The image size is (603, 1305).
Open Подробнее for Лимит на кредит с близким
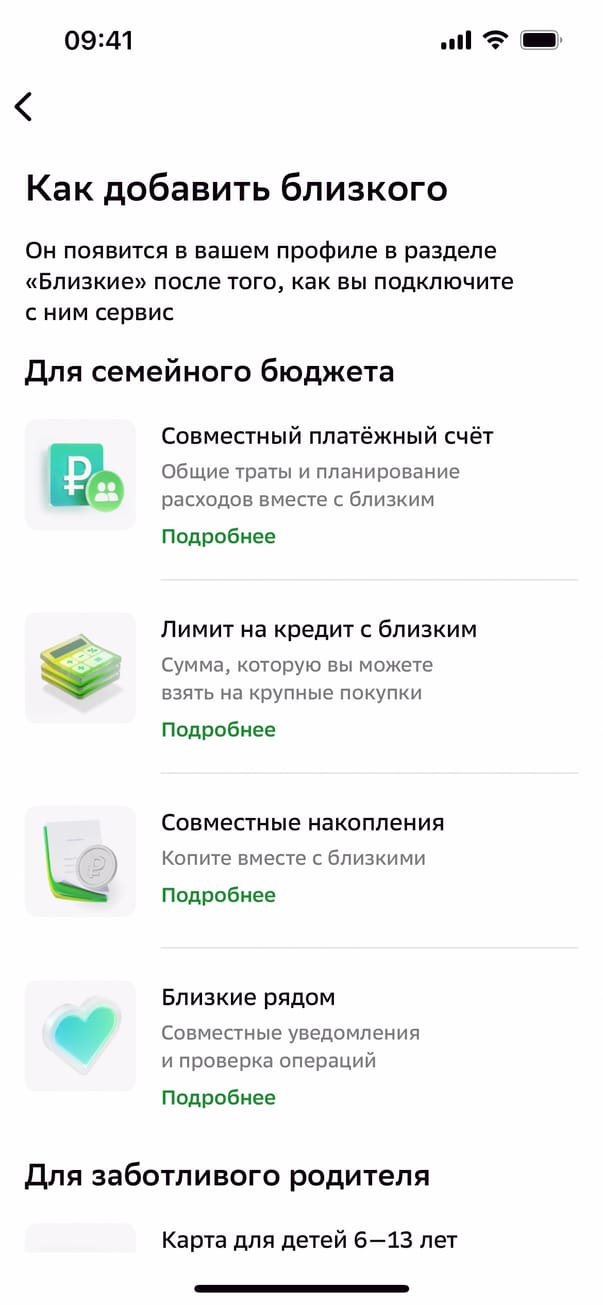218,730
